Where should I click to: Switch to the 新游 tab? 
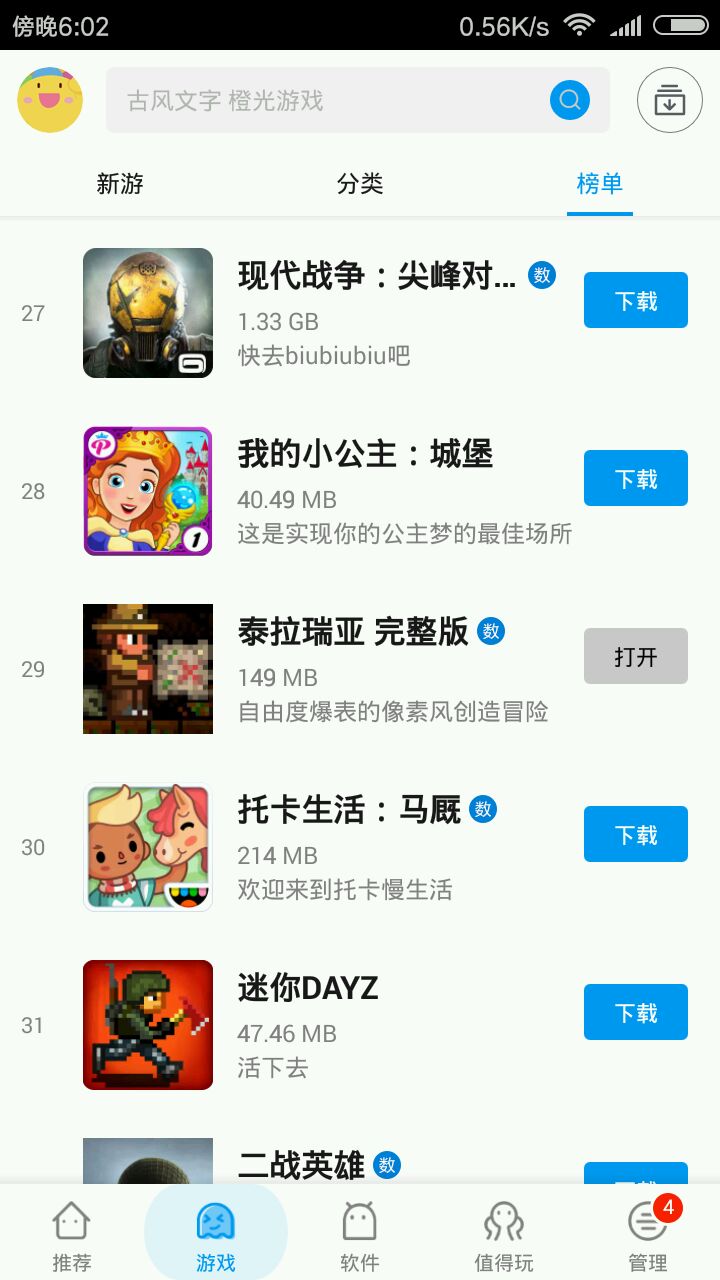pos(120,184)
